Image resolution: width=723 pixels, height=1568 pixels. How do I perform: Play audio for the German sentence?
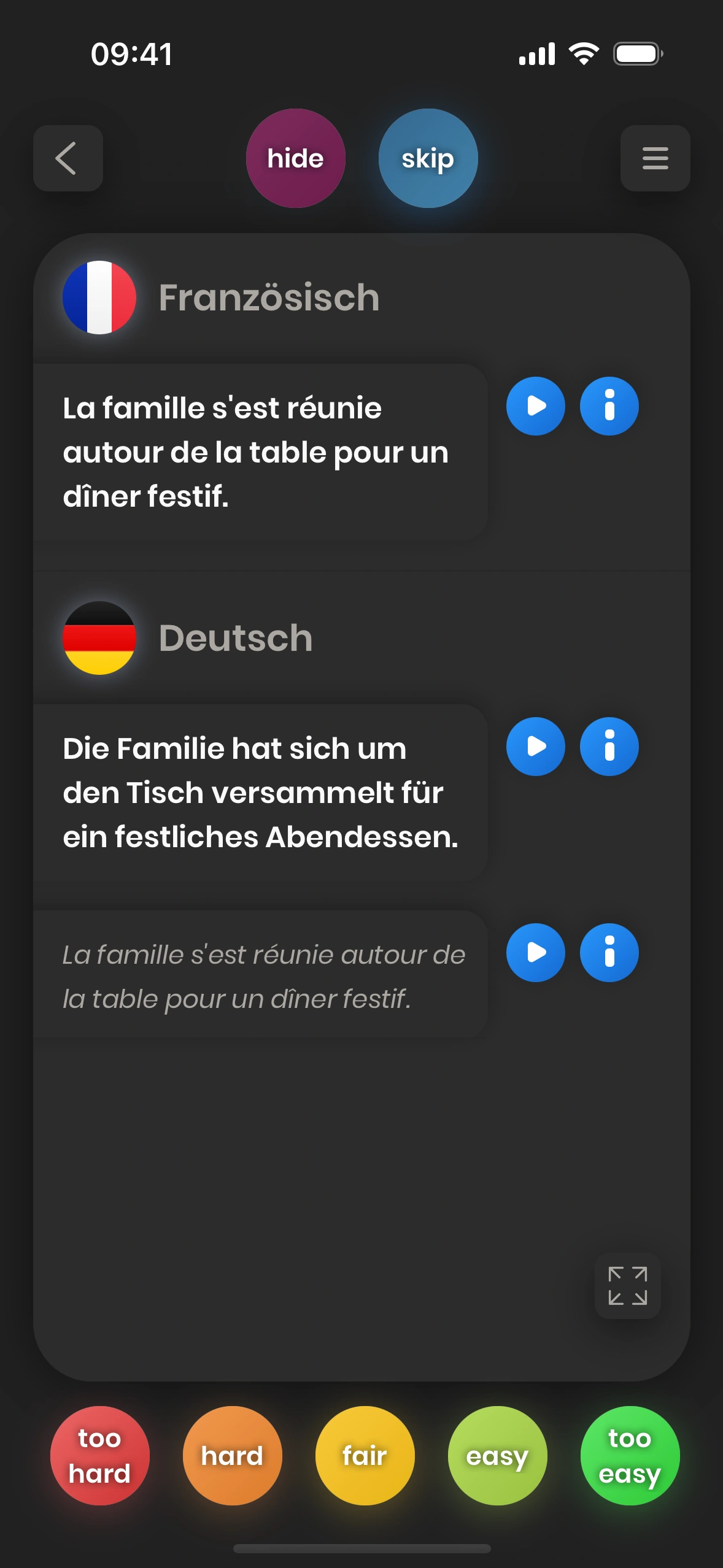click(535, 747)
